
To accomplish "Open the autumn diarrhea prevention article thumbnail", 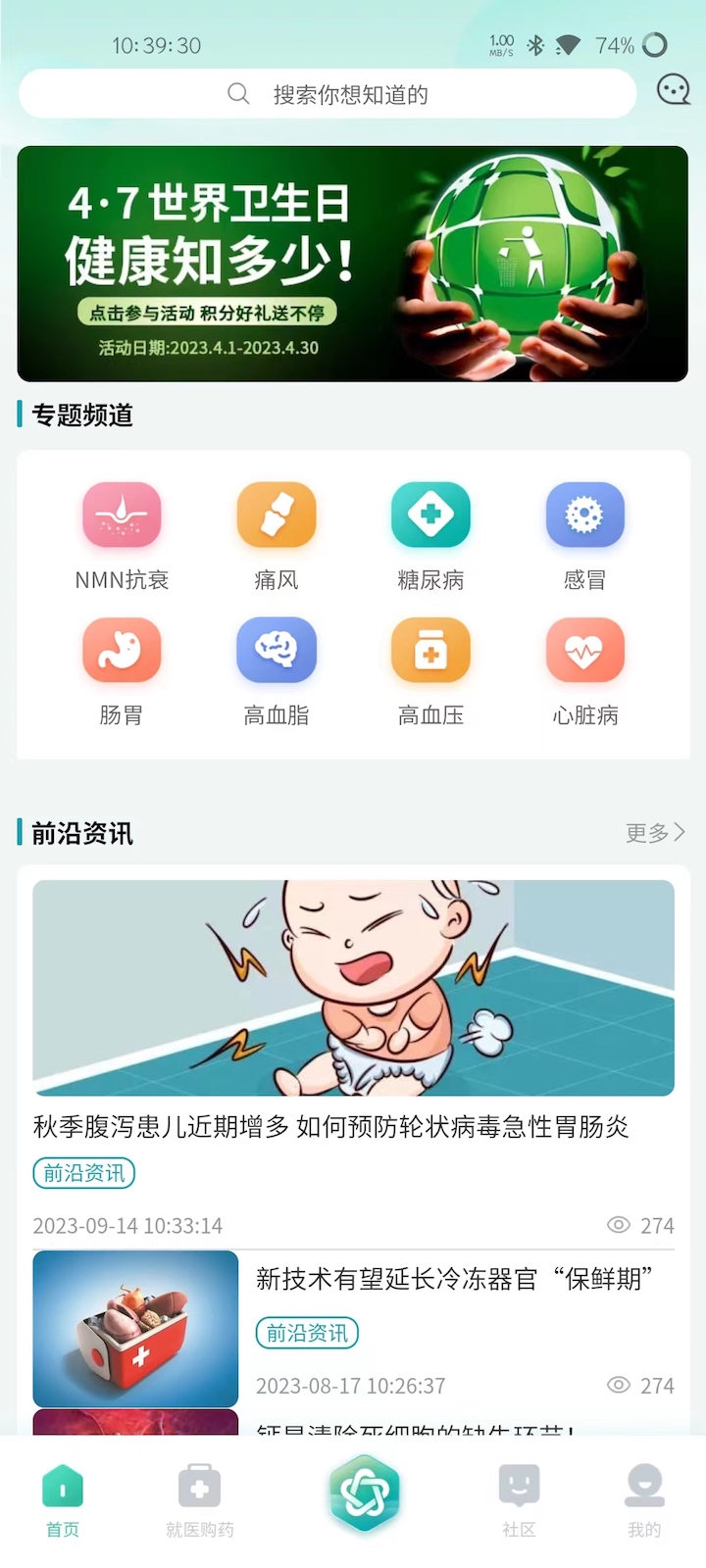I will pyautogui.click(x=353, y=987).
